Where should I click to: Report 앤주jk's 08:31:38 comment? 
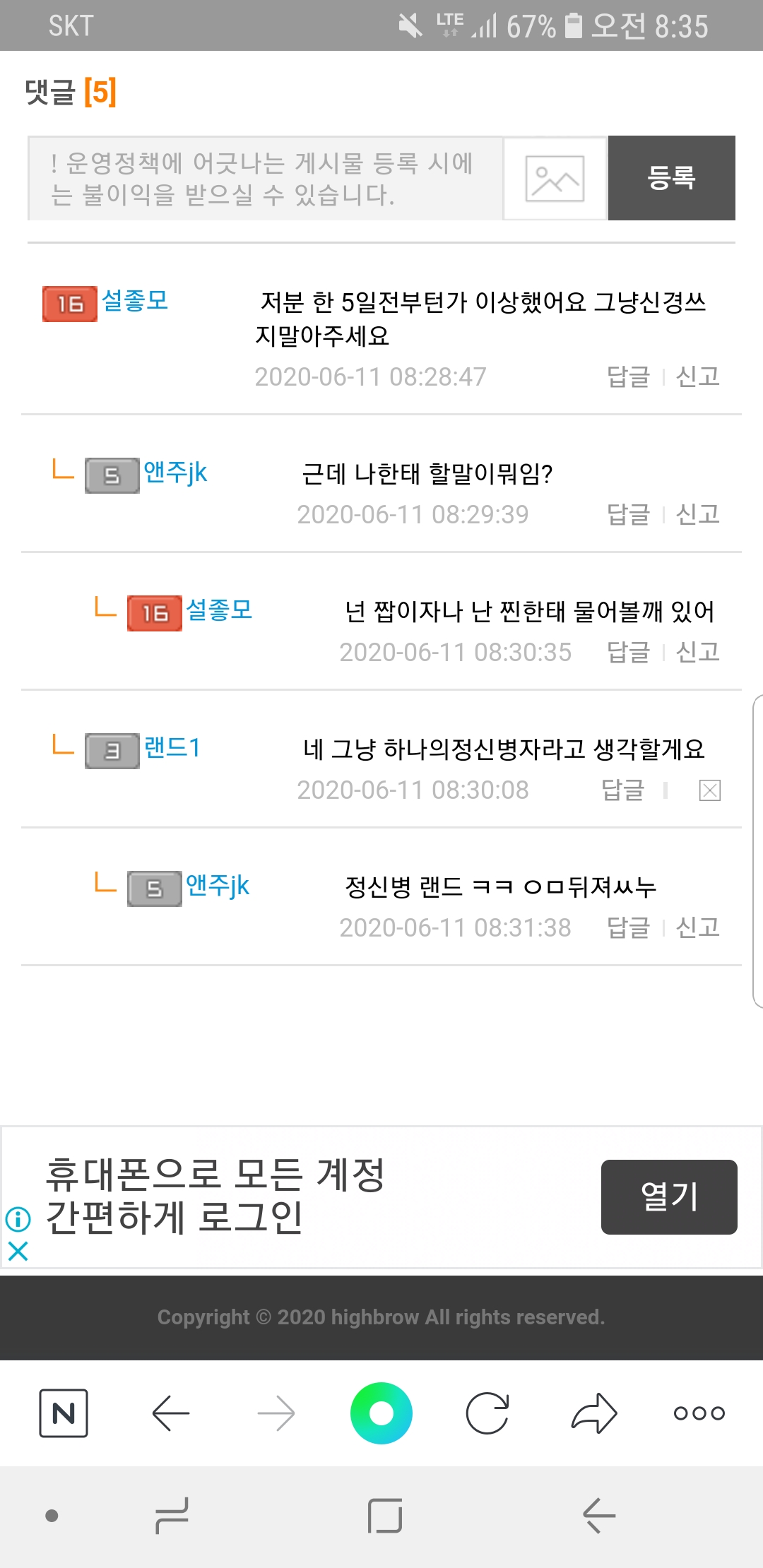(697, 927)
